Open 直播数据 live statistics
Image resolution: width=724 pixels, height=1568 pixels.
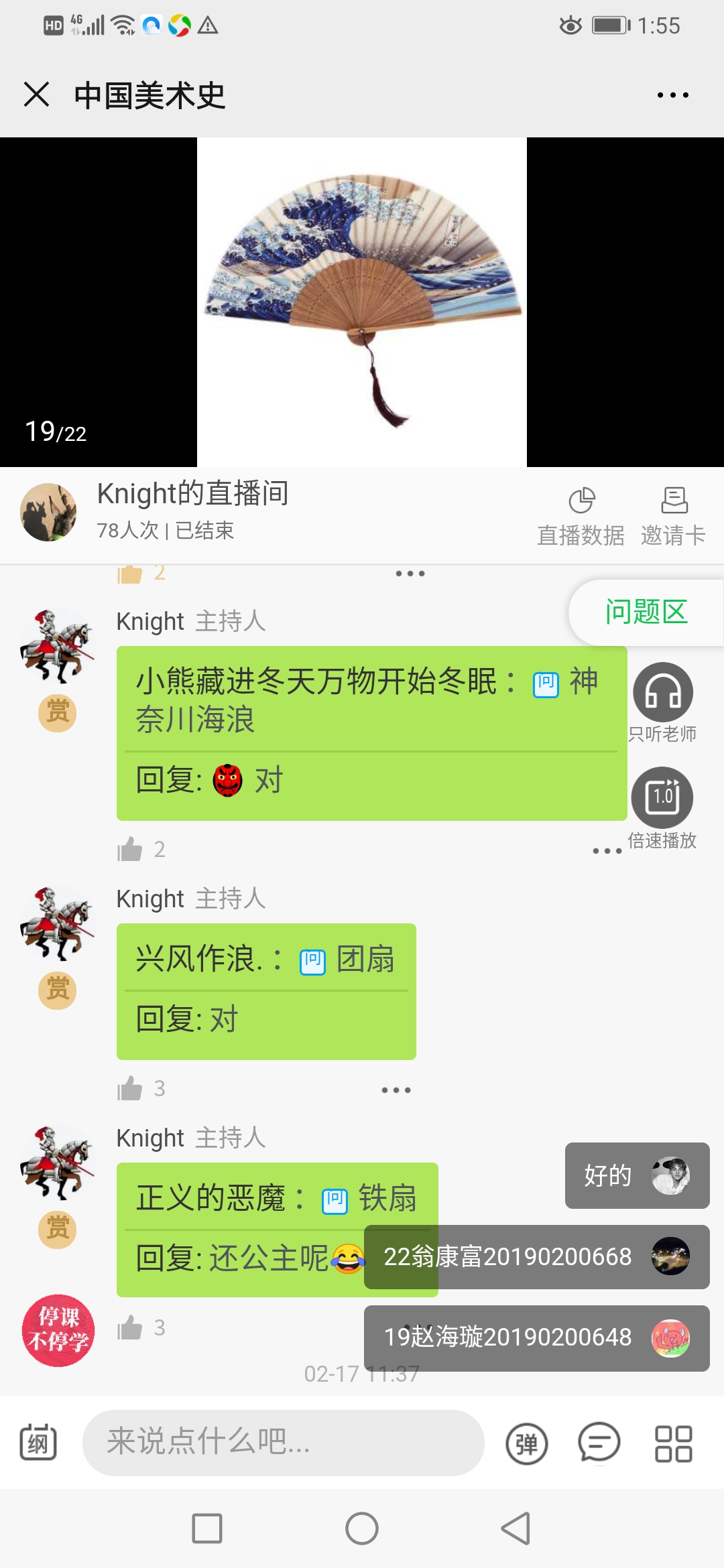(581, 516)
